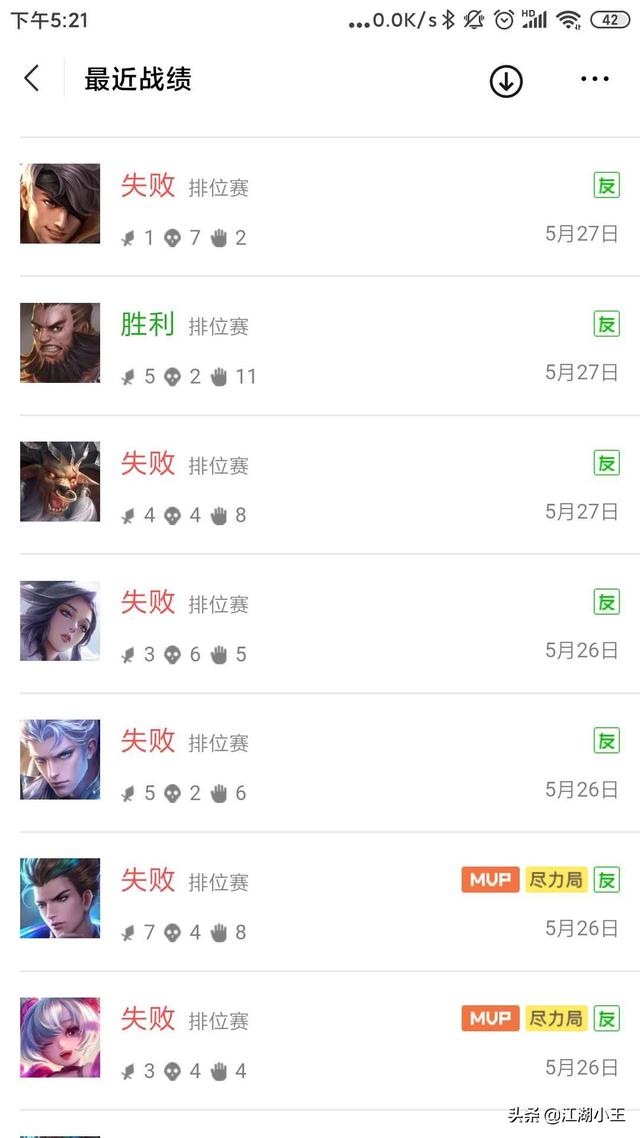Open the 失败 match with 1/7/2 score
The image size is (640, 1138).
[320, 207]
